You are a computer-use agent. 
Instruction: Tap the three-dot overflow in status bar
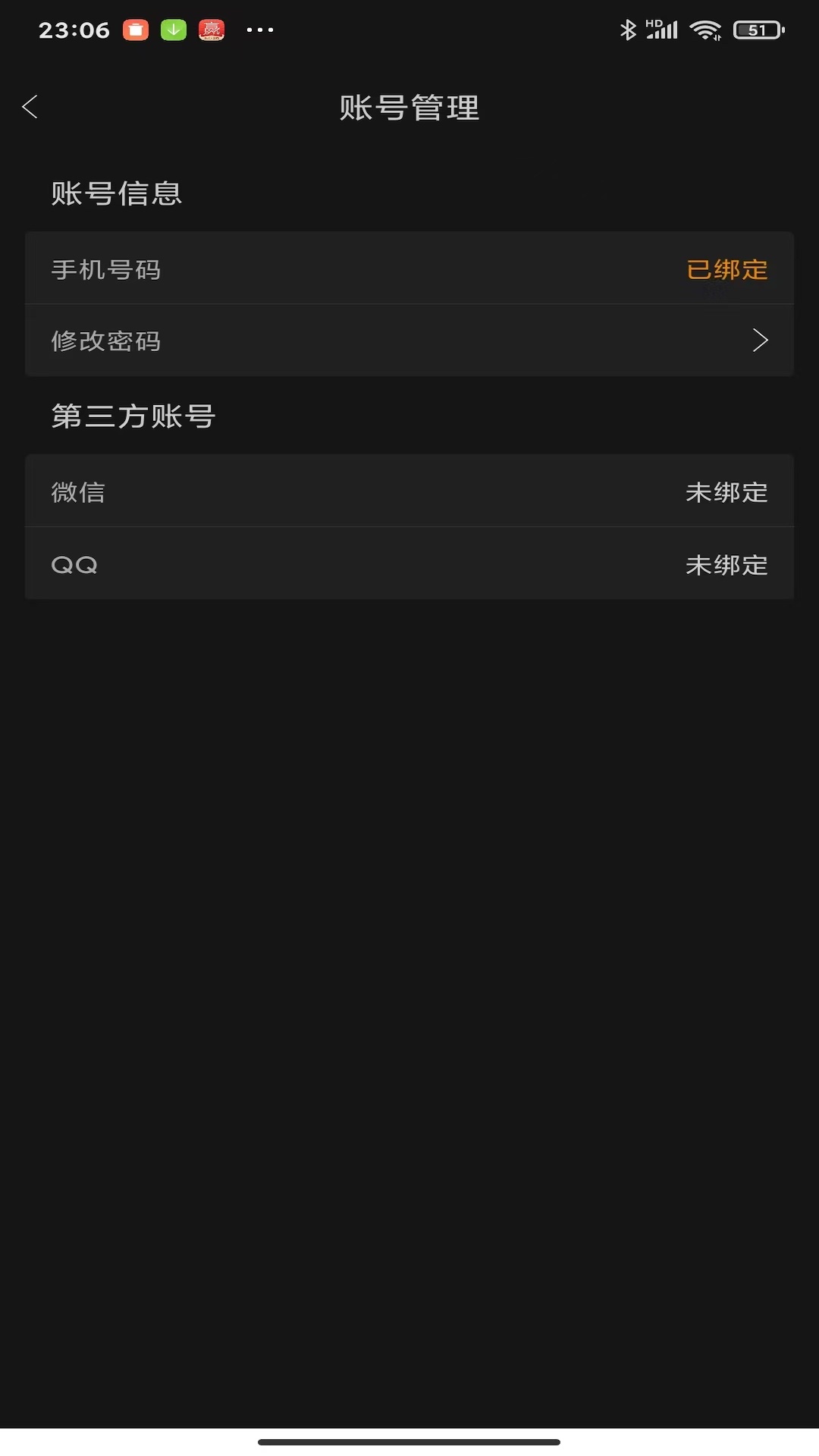coord(259,30)
